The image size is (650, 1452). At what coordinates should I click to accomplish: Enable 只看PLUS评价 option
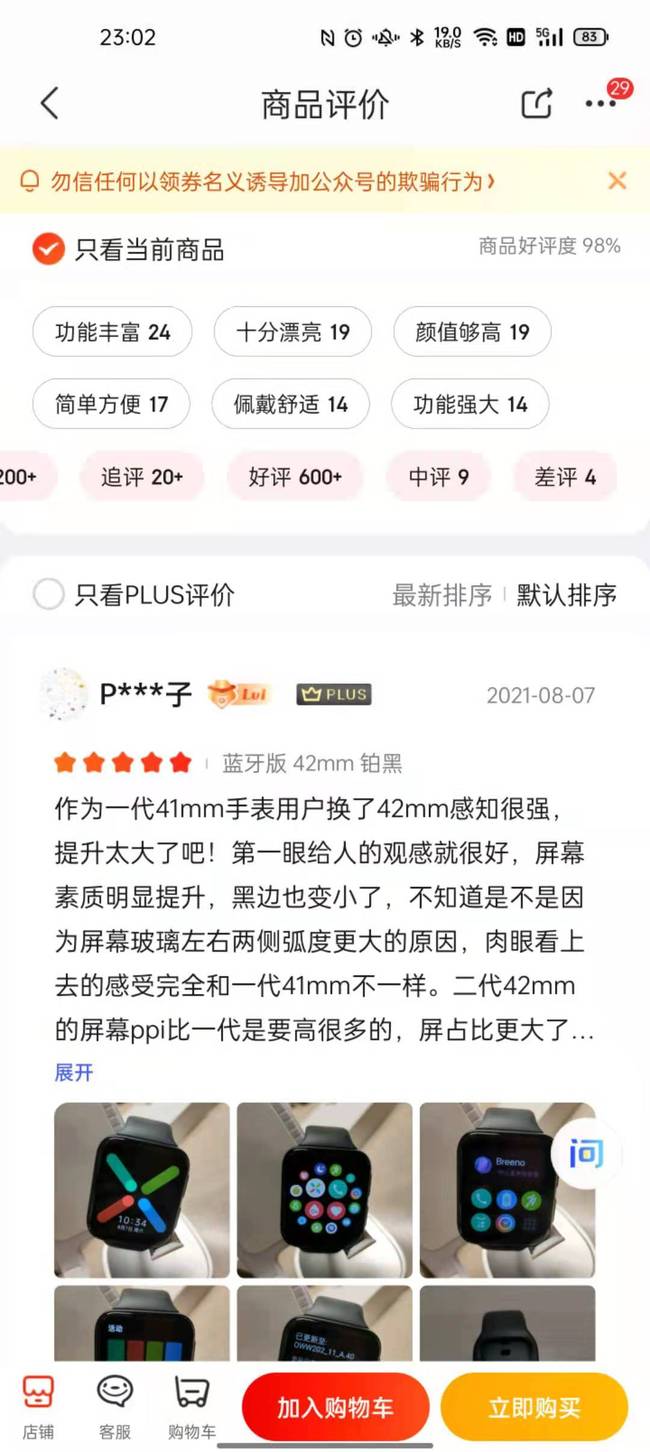pos(48,595)
